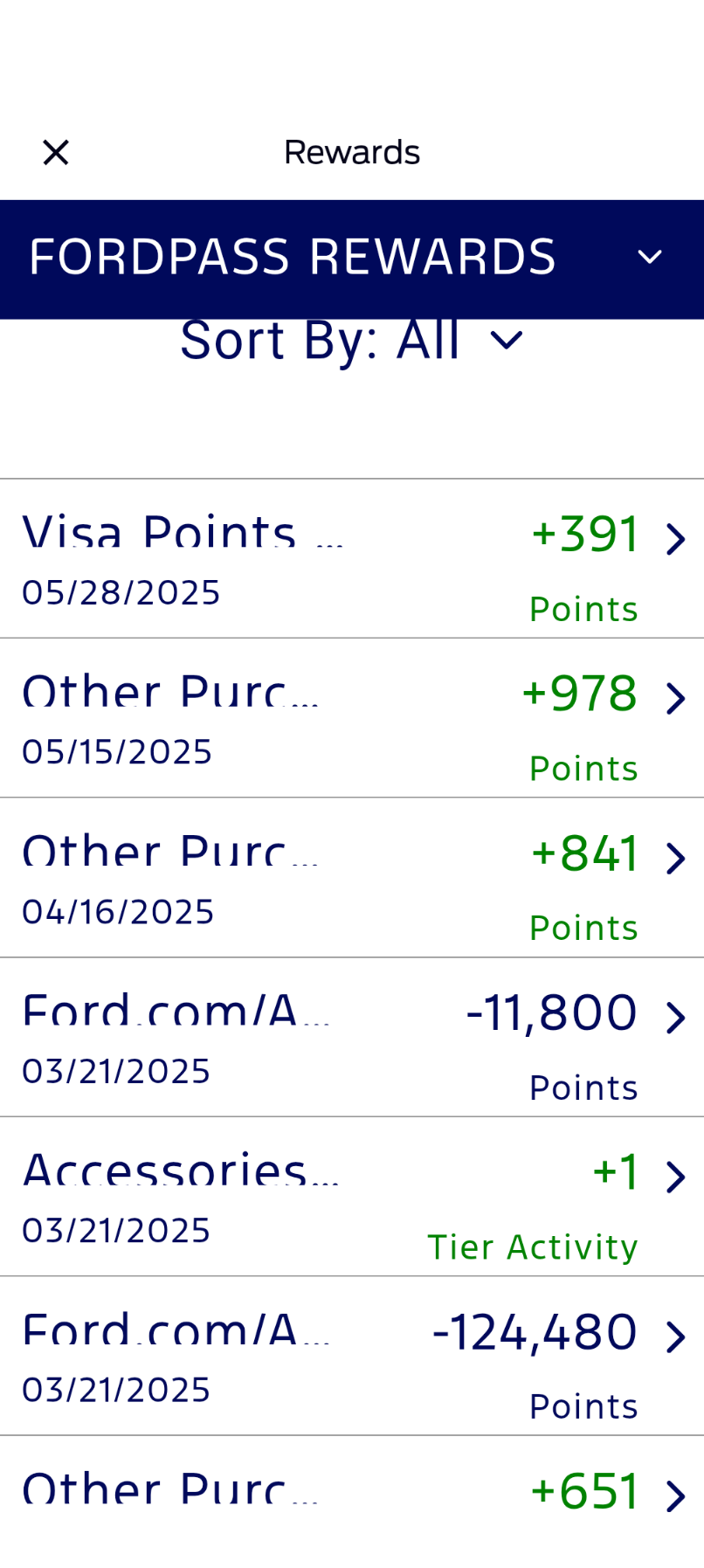Click chevron for -11,800 Points redemption

[x=675, y=1017]
